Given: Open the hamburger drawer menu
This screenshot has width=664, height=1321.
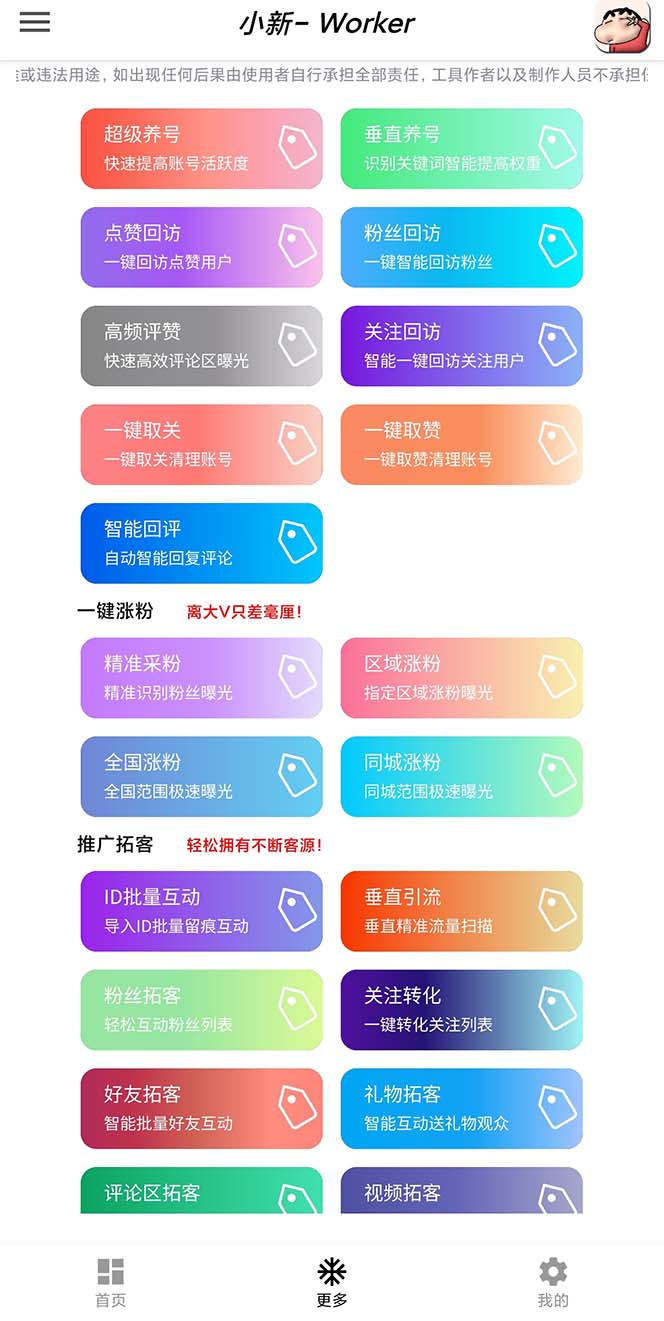Looking at the screenshot, I should pyautogui.click(x=34, y=22).
